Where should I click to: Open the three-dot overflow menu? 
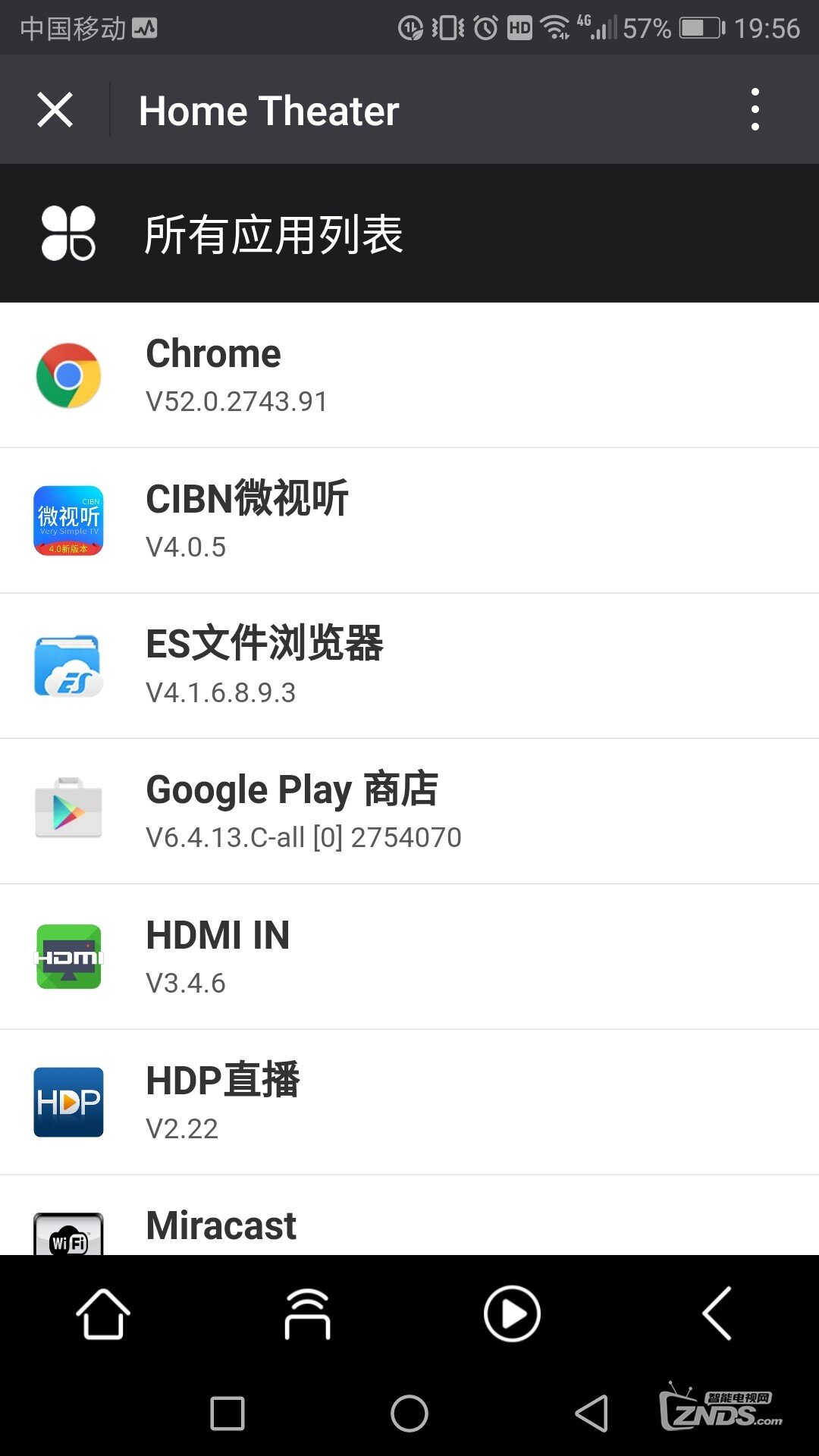tap(755, 110)
